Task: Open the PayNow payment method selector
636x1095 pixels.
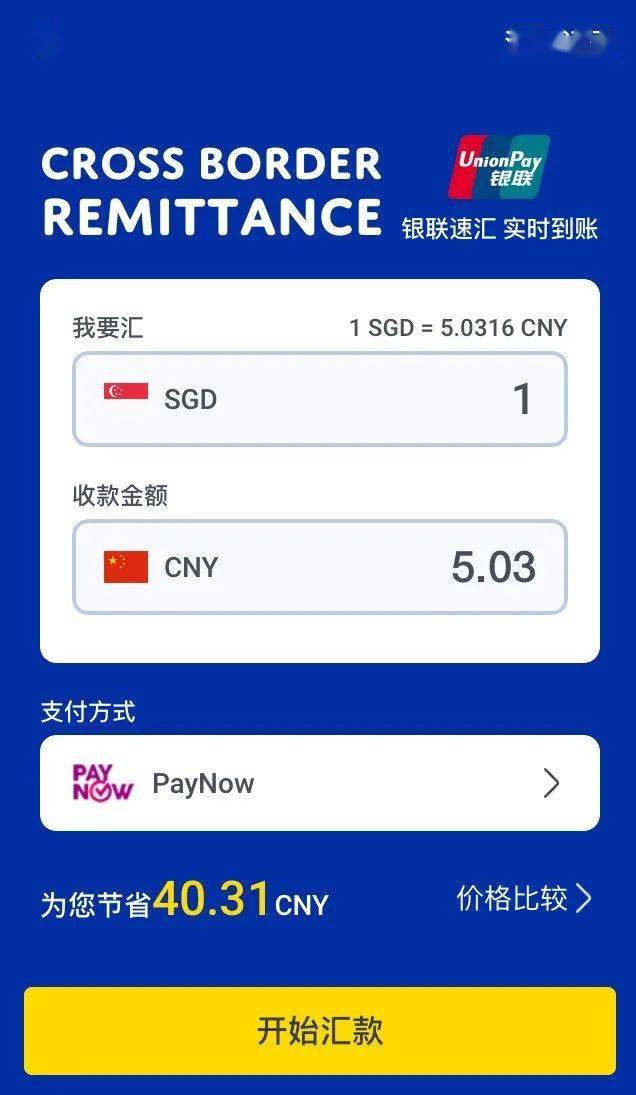Action: point(320,783)
